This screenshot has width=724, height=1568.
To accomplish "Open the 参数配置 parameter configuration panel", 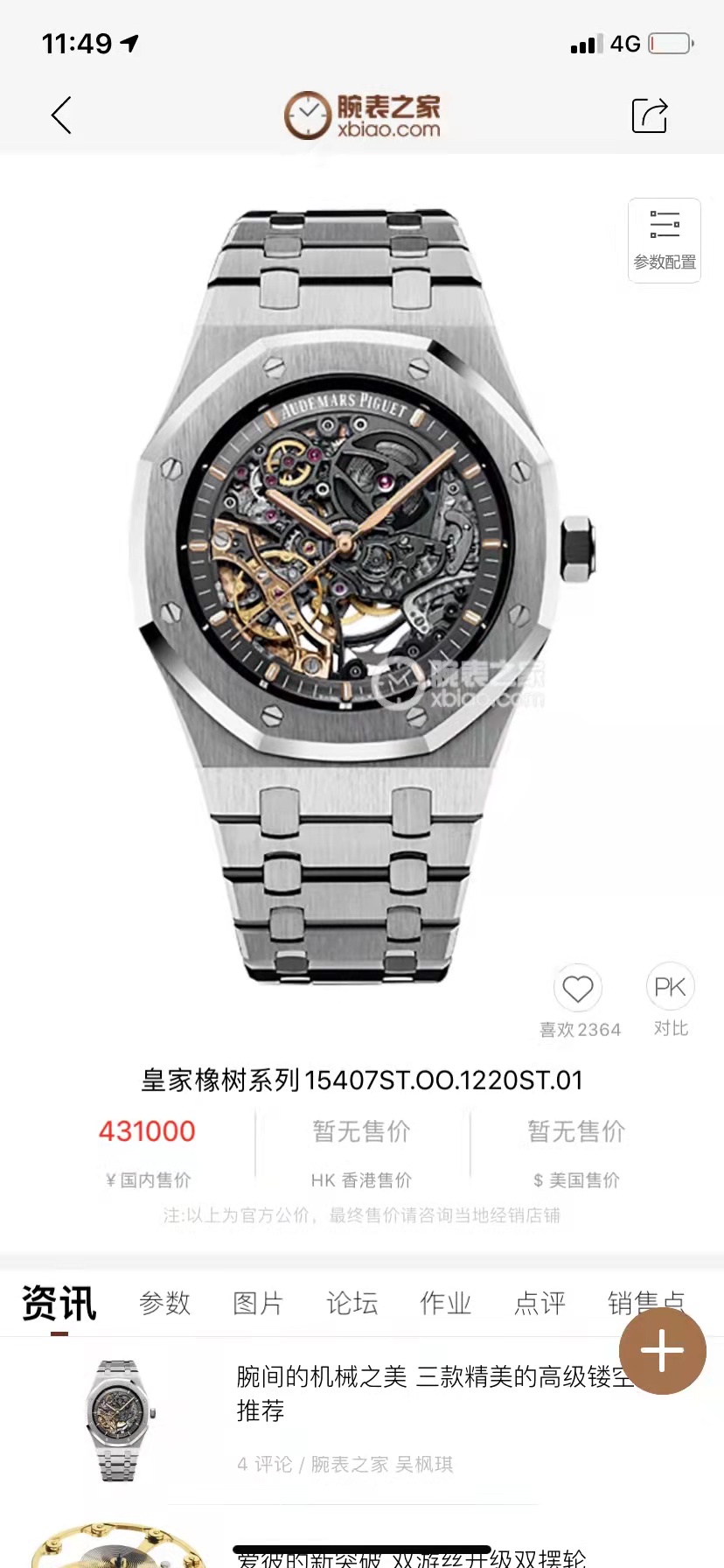I will click(664, 241).
